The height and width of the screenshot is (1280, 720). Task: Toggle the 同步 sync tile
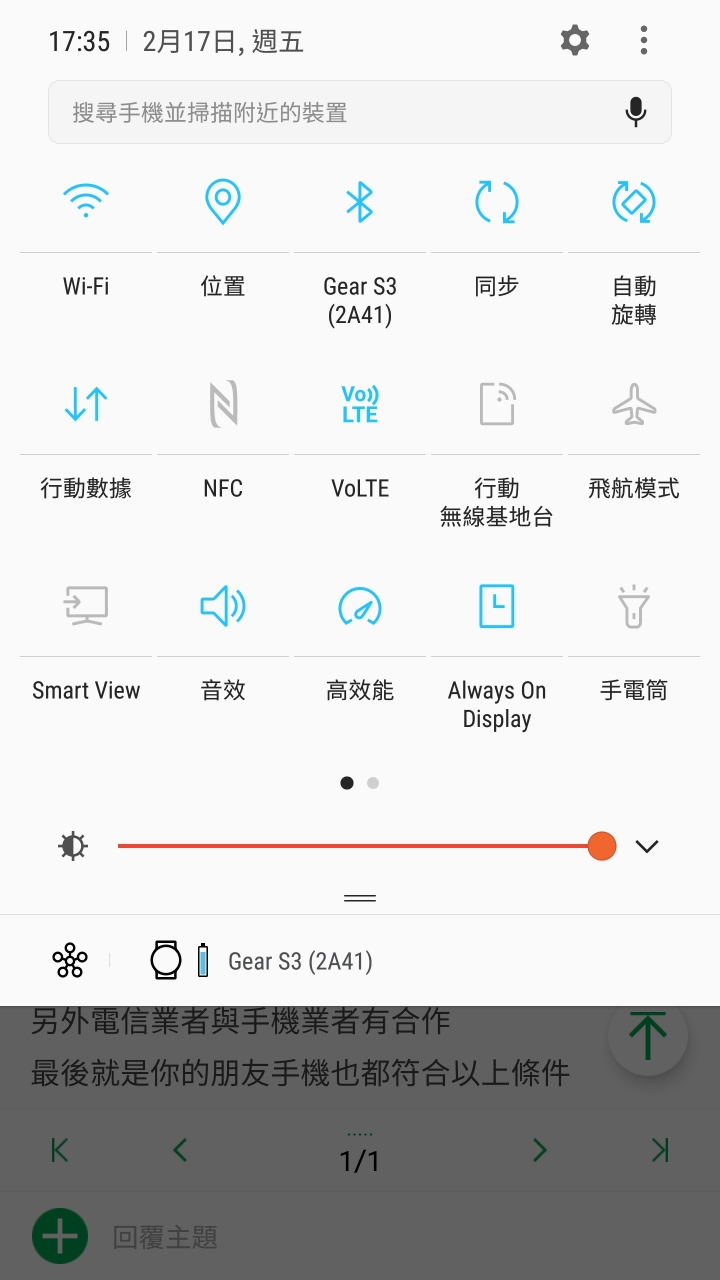497,202
